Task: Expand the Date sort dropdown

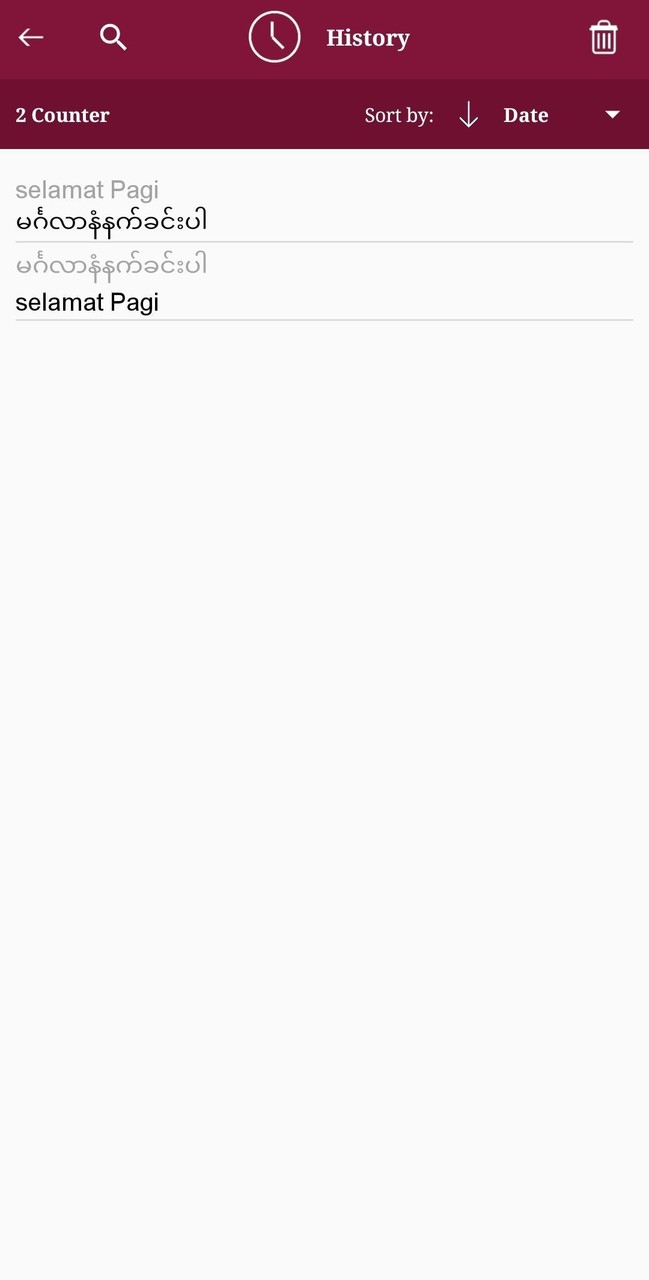Action: click(x=612, y=115)
